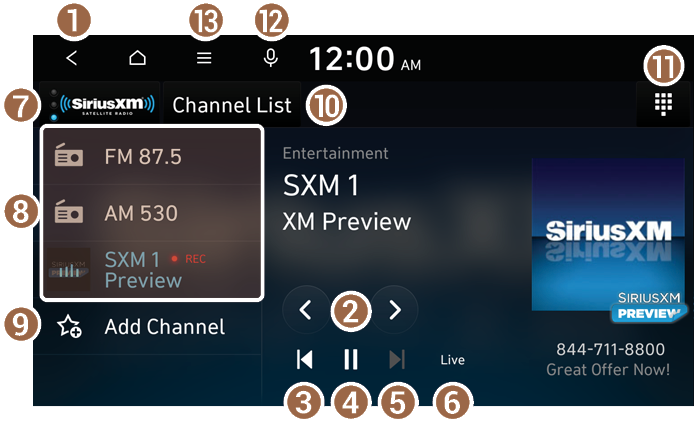
Task: Skip back to the previous segment
Action: [x=306, y=360]
